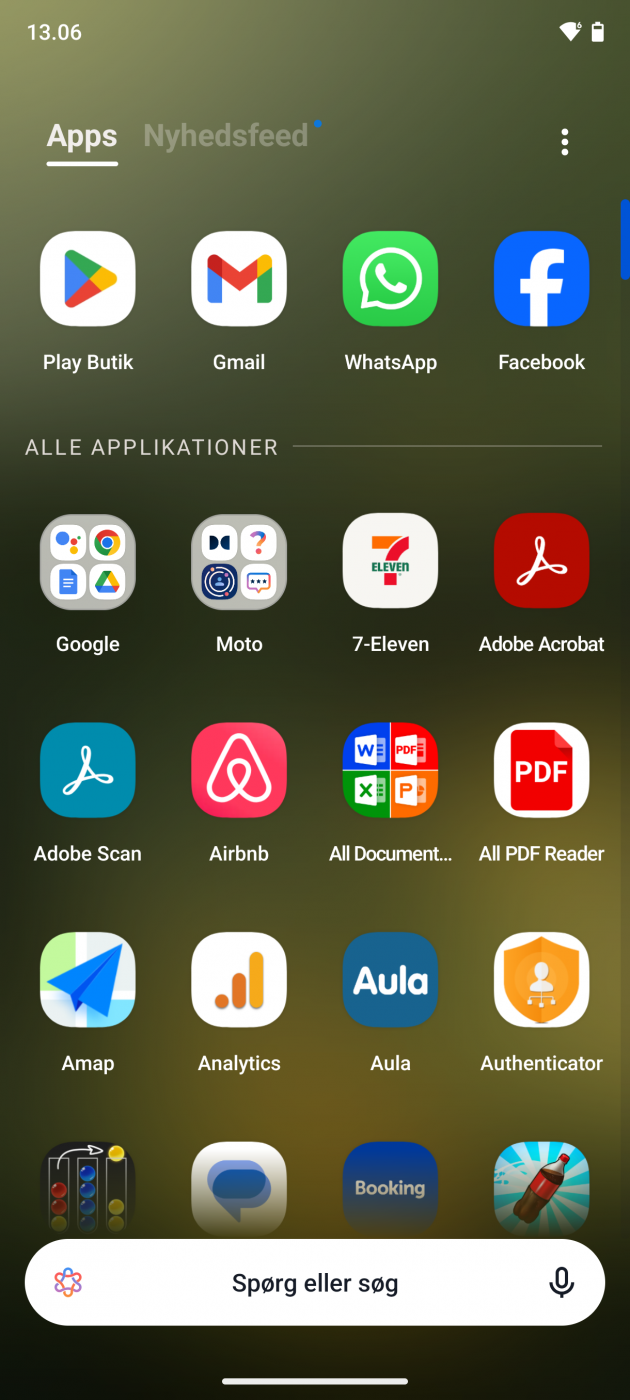Image resolution: width=630 pixels, height=1400 pixels.
Task: Launch Adobe Scan
Action: point(88,771)
